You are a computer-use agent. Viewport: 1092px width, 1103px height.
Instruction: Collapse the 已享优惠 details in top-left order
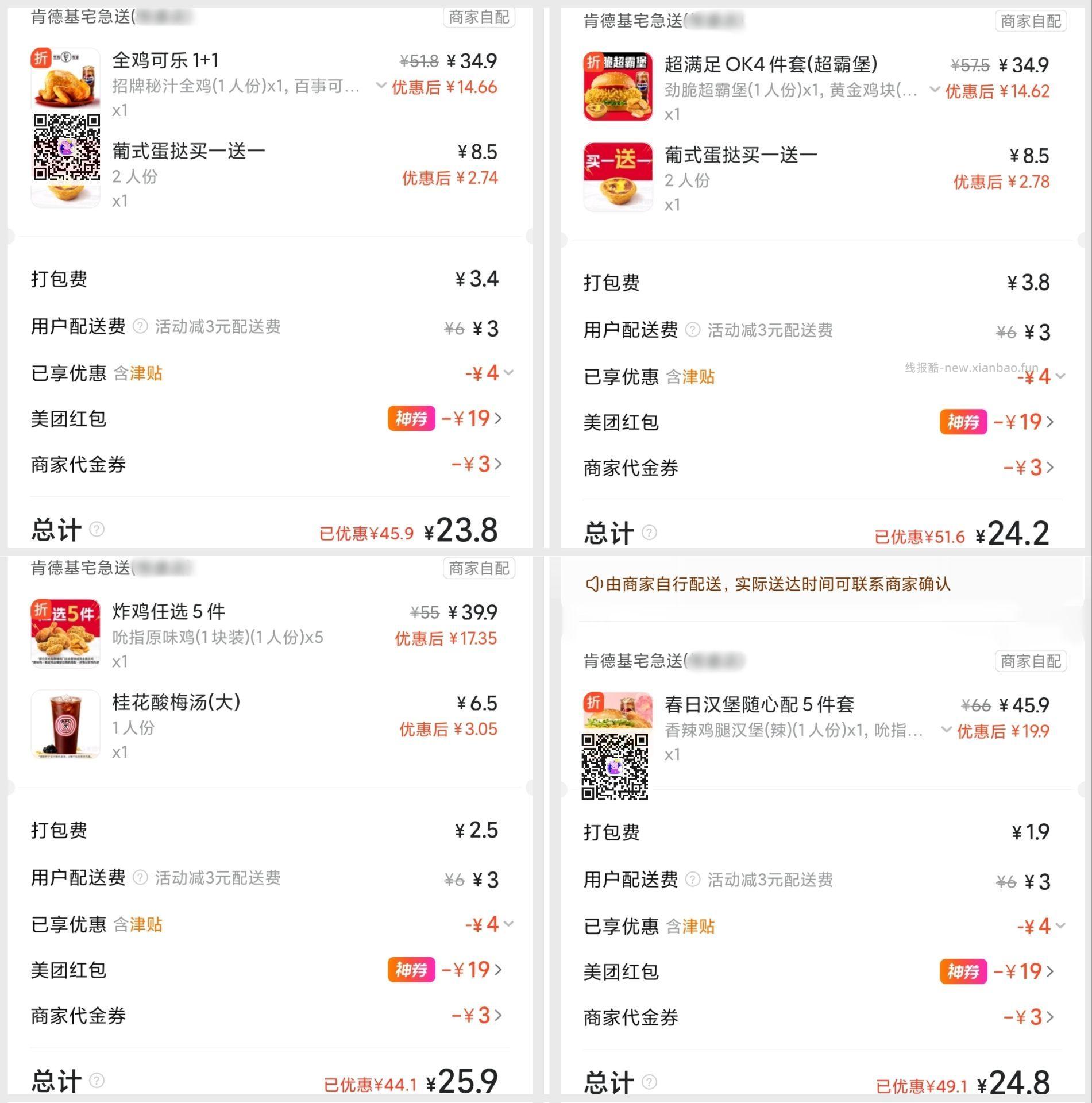click(508, 373)
